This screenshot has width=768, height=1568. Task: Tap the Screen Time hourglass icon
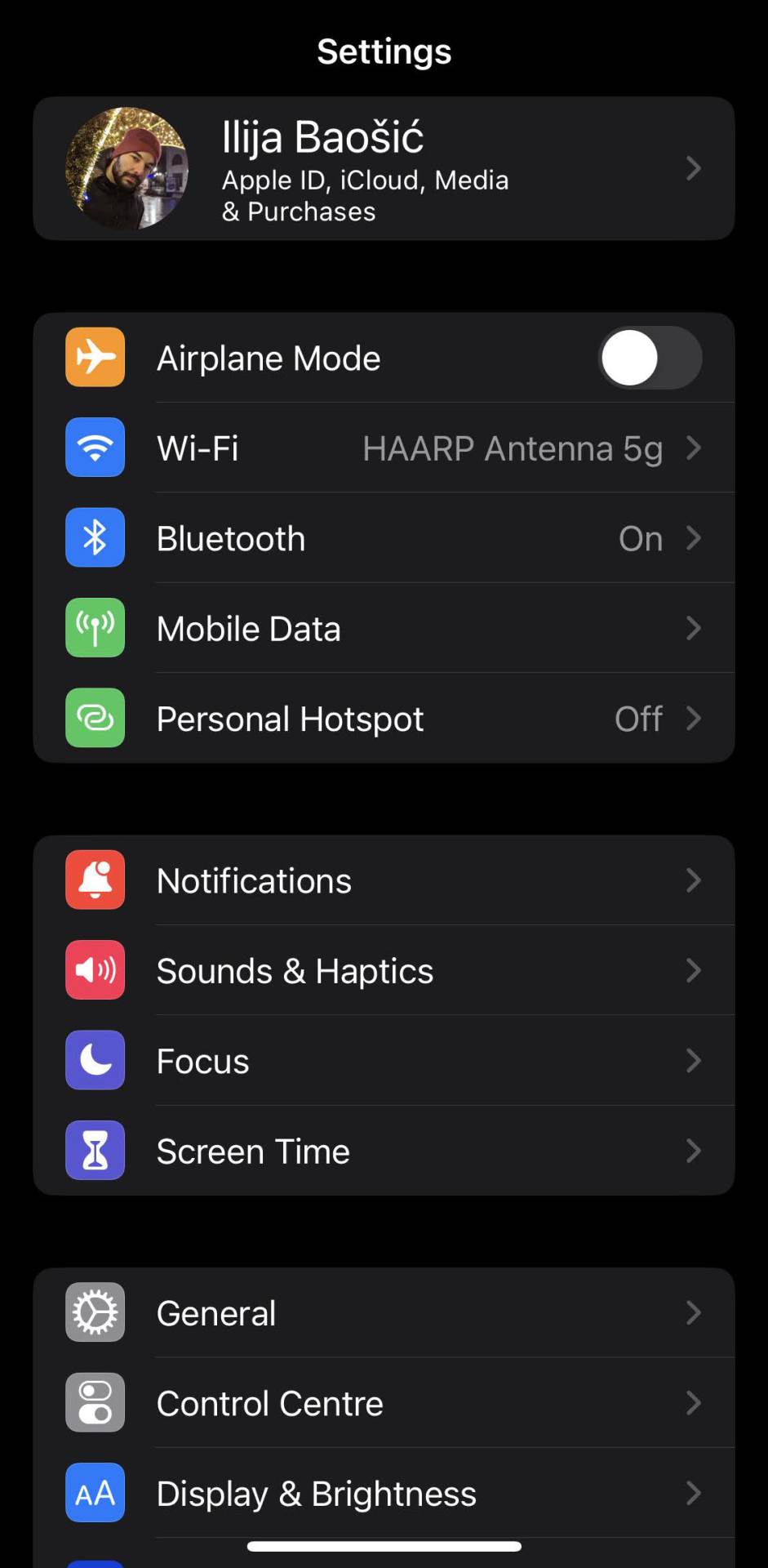95,1150
